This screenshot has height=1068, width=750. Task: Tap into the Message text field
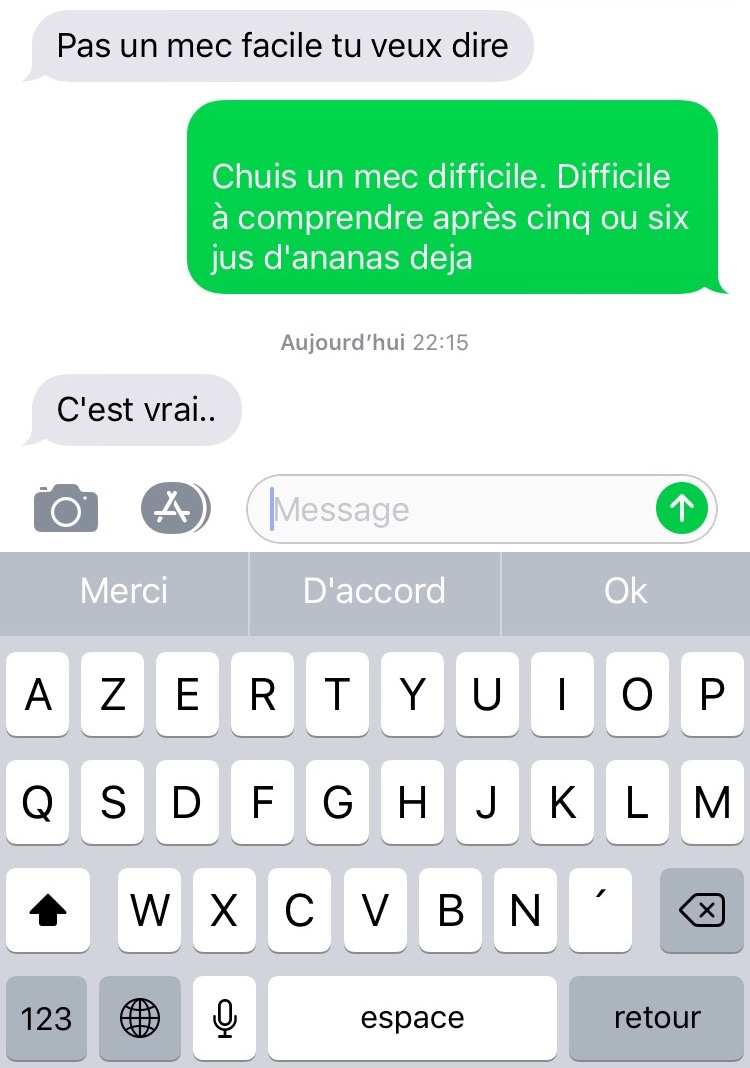click(x=420, y=508)
